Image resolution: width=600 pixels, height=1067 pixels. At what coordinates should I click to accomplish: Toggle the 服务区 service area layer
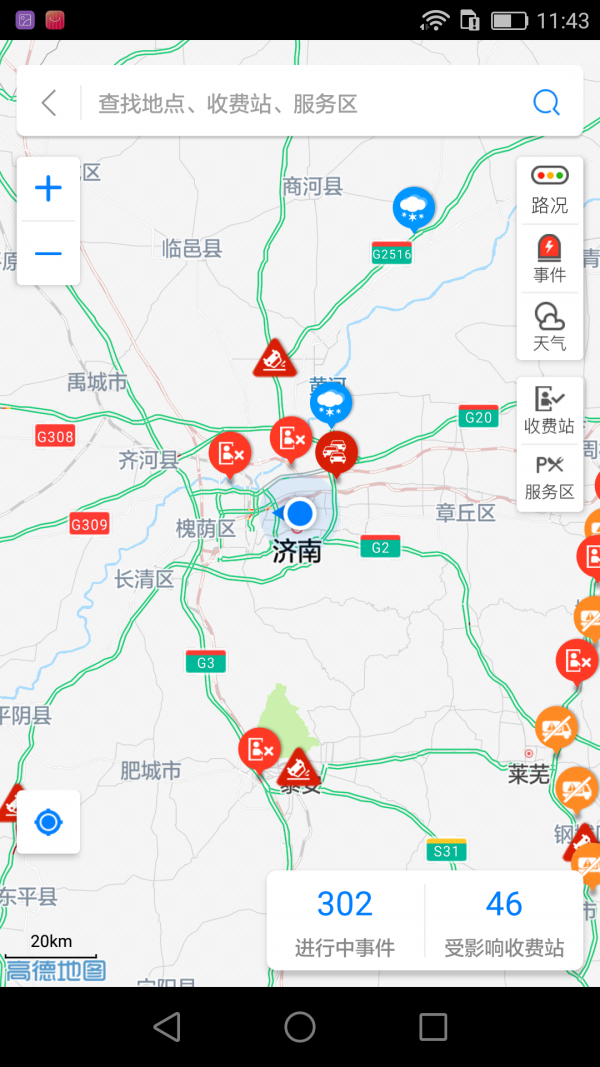(x=549, y=477)
